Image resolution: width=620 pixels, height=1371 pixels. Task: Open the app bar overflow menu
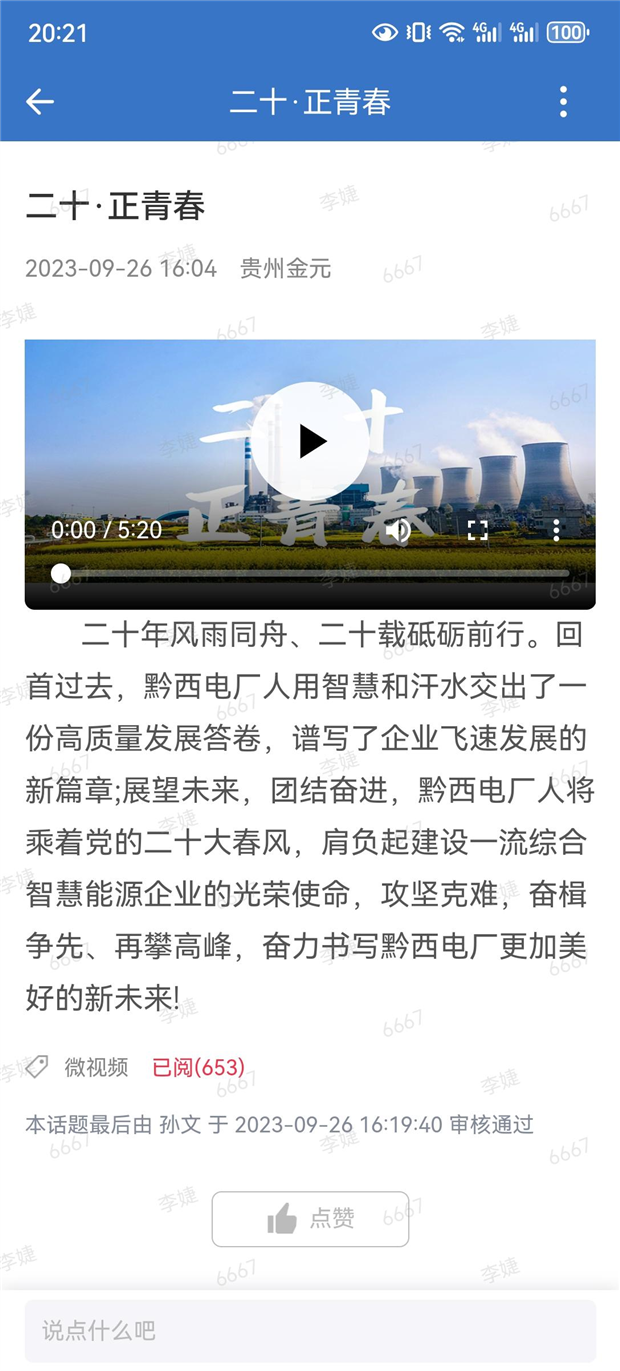coord(563,101)
